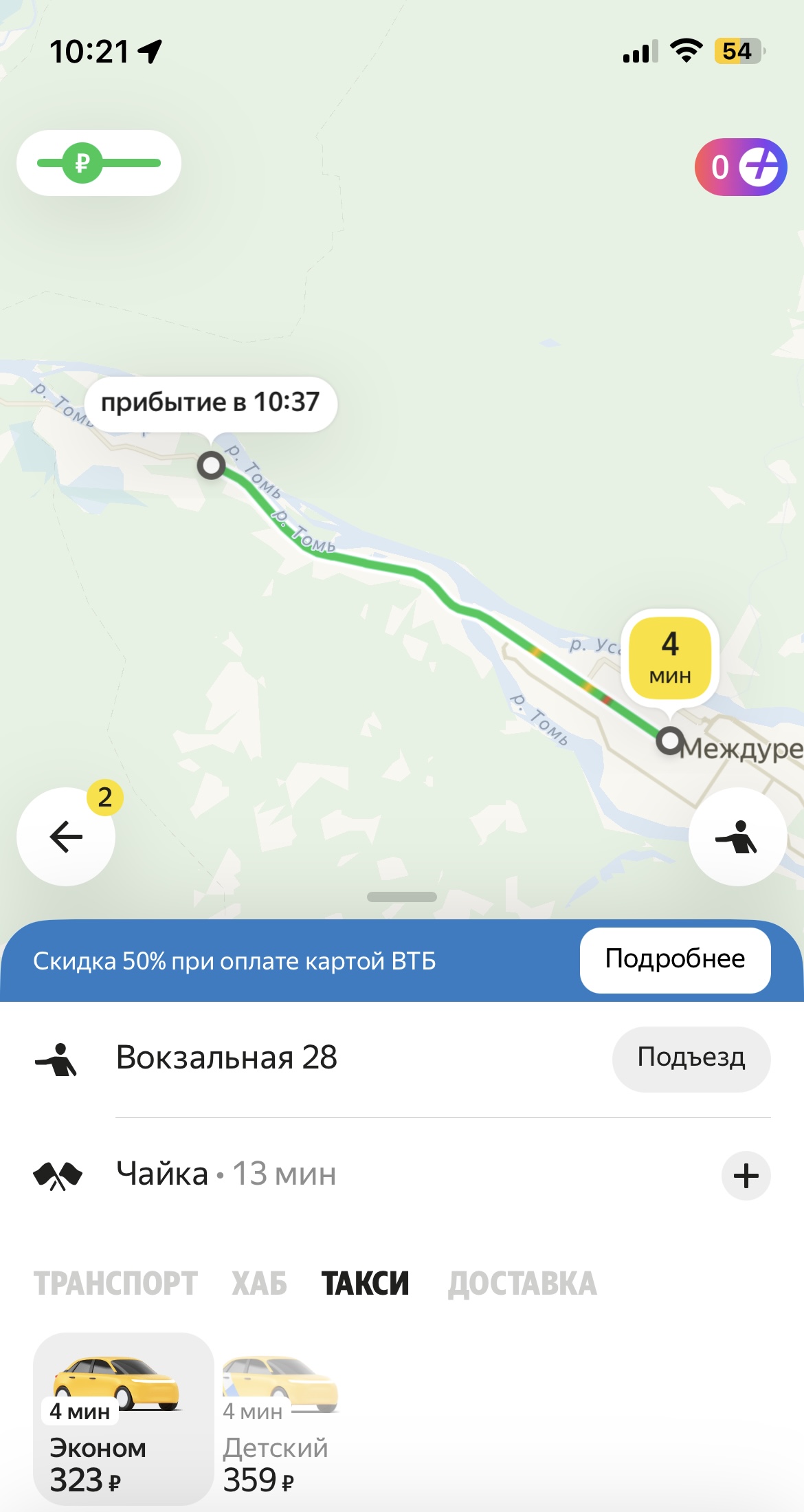Switch to the Доставка tab
804x1512 pixels.
point(522,1284)
